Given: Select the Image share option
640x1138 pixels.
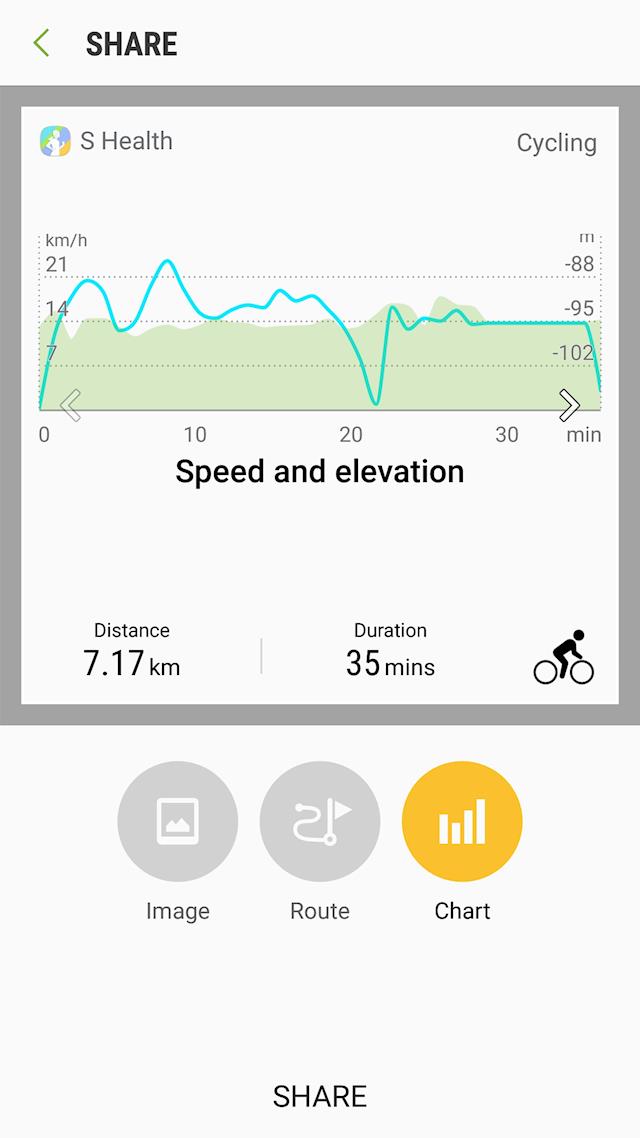Looking at the screenshot, I should click(x=178, y=822).
